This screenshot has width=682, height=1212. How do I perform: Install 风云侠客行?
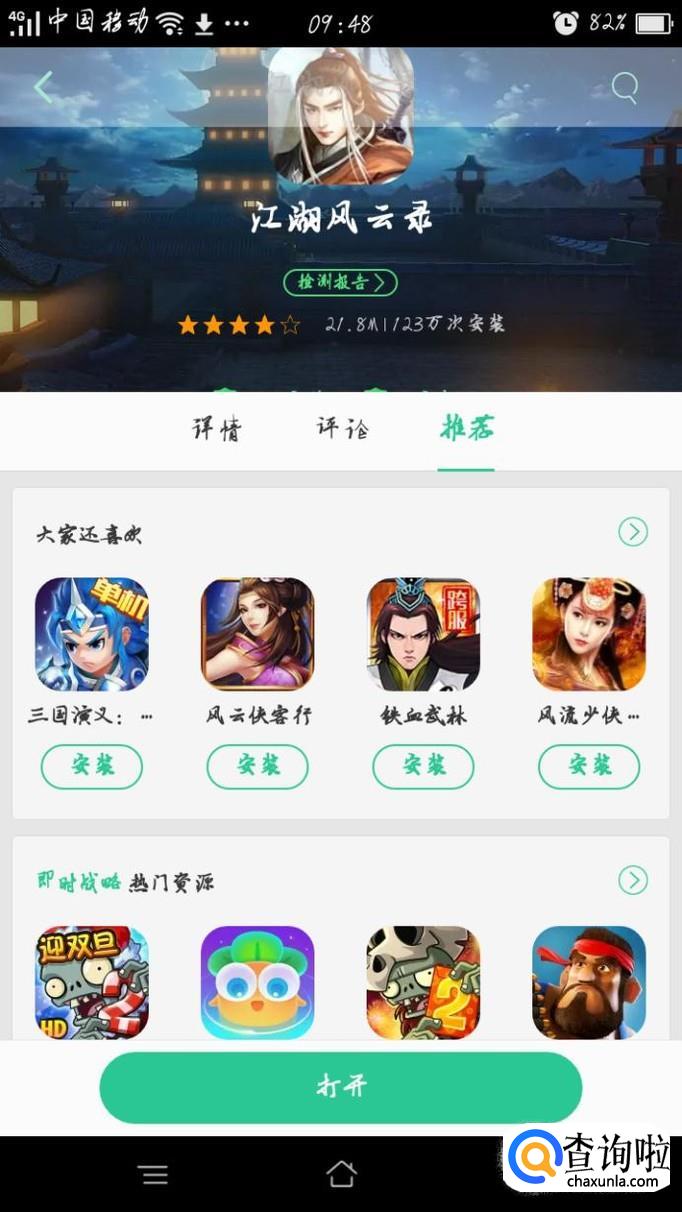258,766
